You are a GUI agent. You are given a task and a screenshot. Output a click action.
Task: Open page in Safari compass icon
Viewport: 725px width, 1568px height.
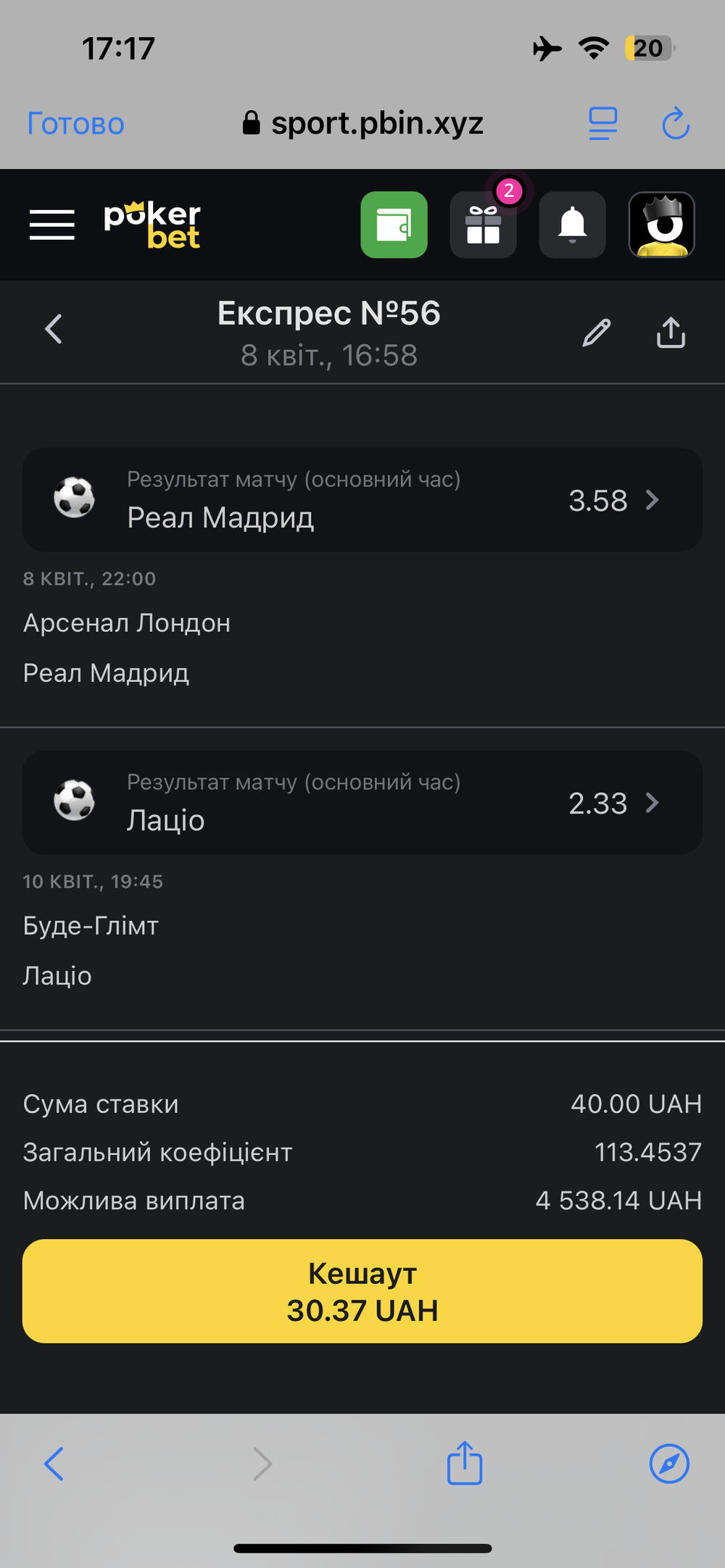(x=669, y=1464)
